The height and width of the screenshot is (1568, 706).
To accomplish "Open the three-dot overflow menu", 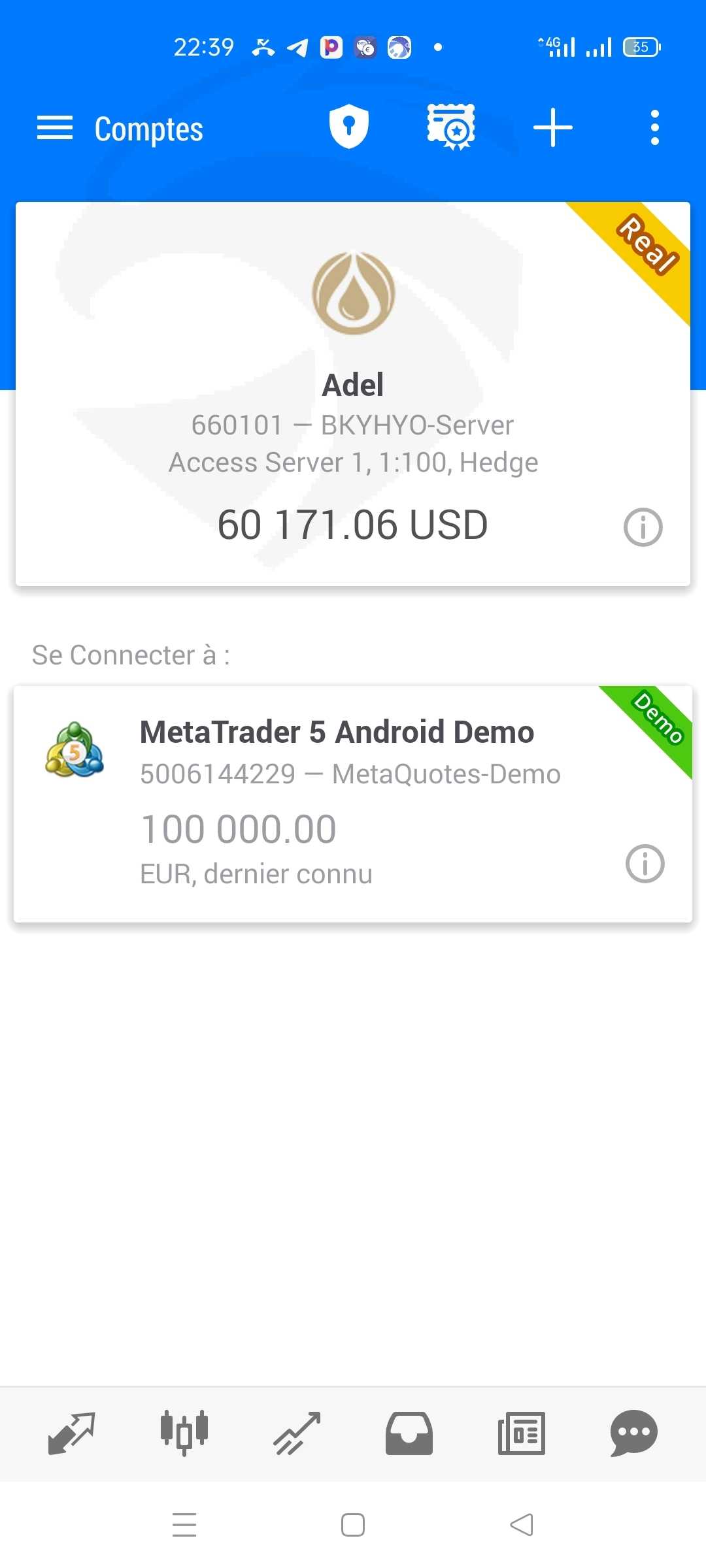I will click(654, 127).
